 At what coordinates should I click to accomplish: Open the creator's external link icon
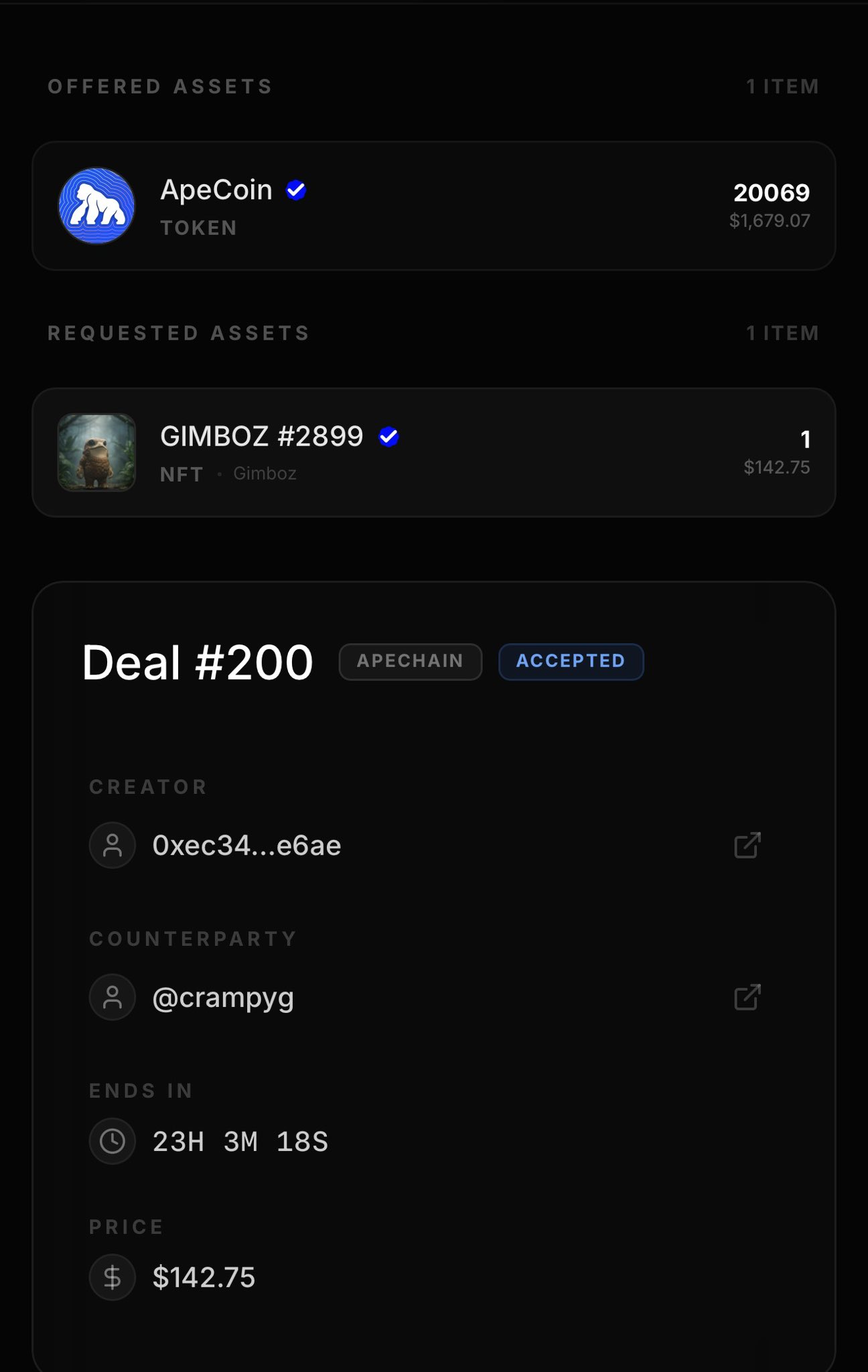[747, 845]
